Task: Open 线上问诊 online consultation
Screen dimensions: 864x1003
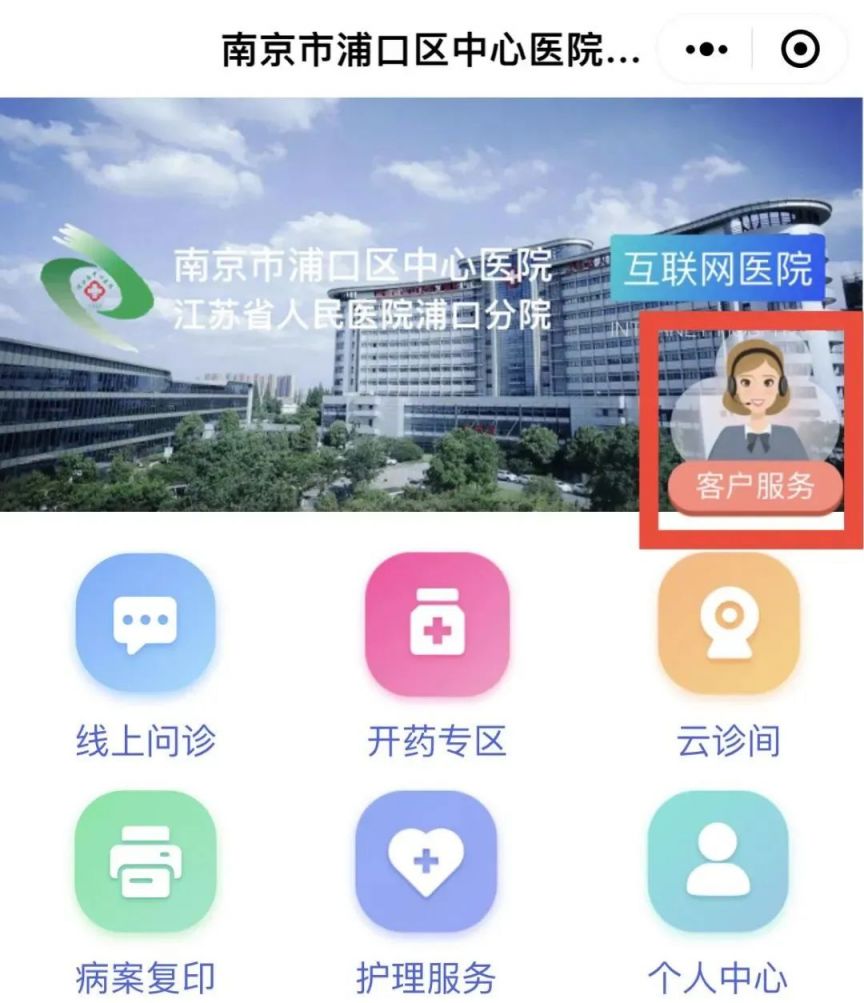Action: [146, 623]
